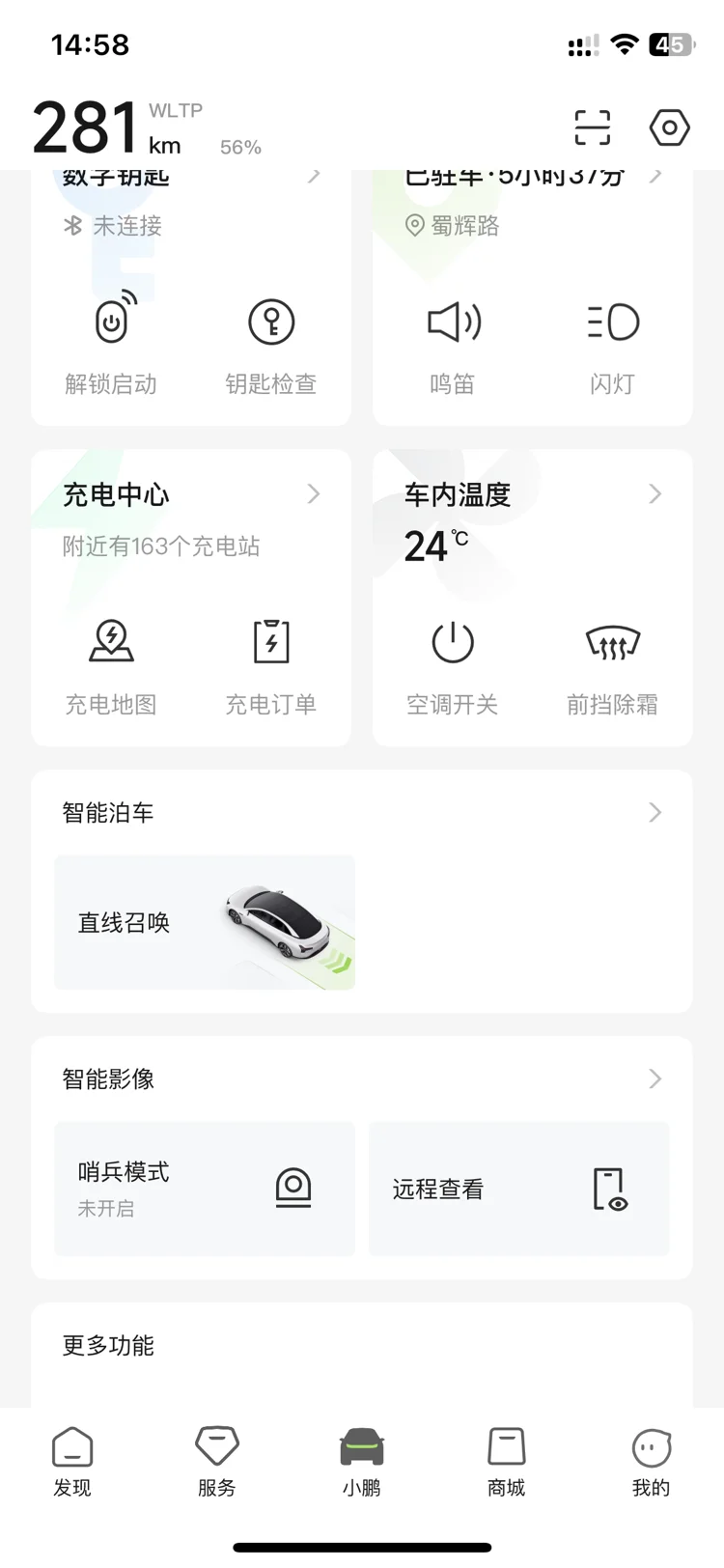The image size is (724, 1568).
Task: Select the 直线召唤 straight summon card
Action: click(x=205, y=922)
